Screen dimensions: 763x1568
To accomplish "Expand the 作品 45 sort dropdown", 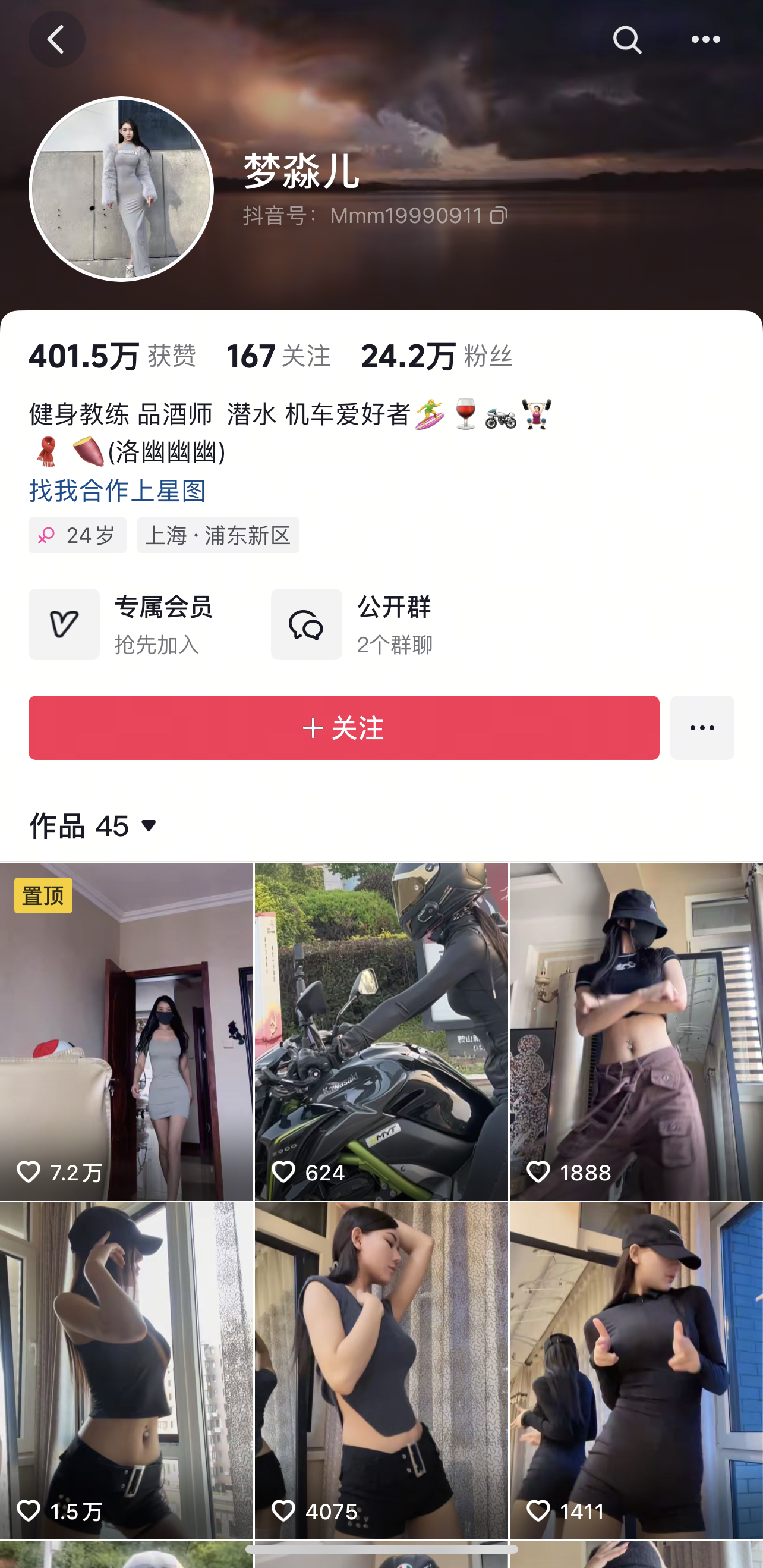I will 94,826.
